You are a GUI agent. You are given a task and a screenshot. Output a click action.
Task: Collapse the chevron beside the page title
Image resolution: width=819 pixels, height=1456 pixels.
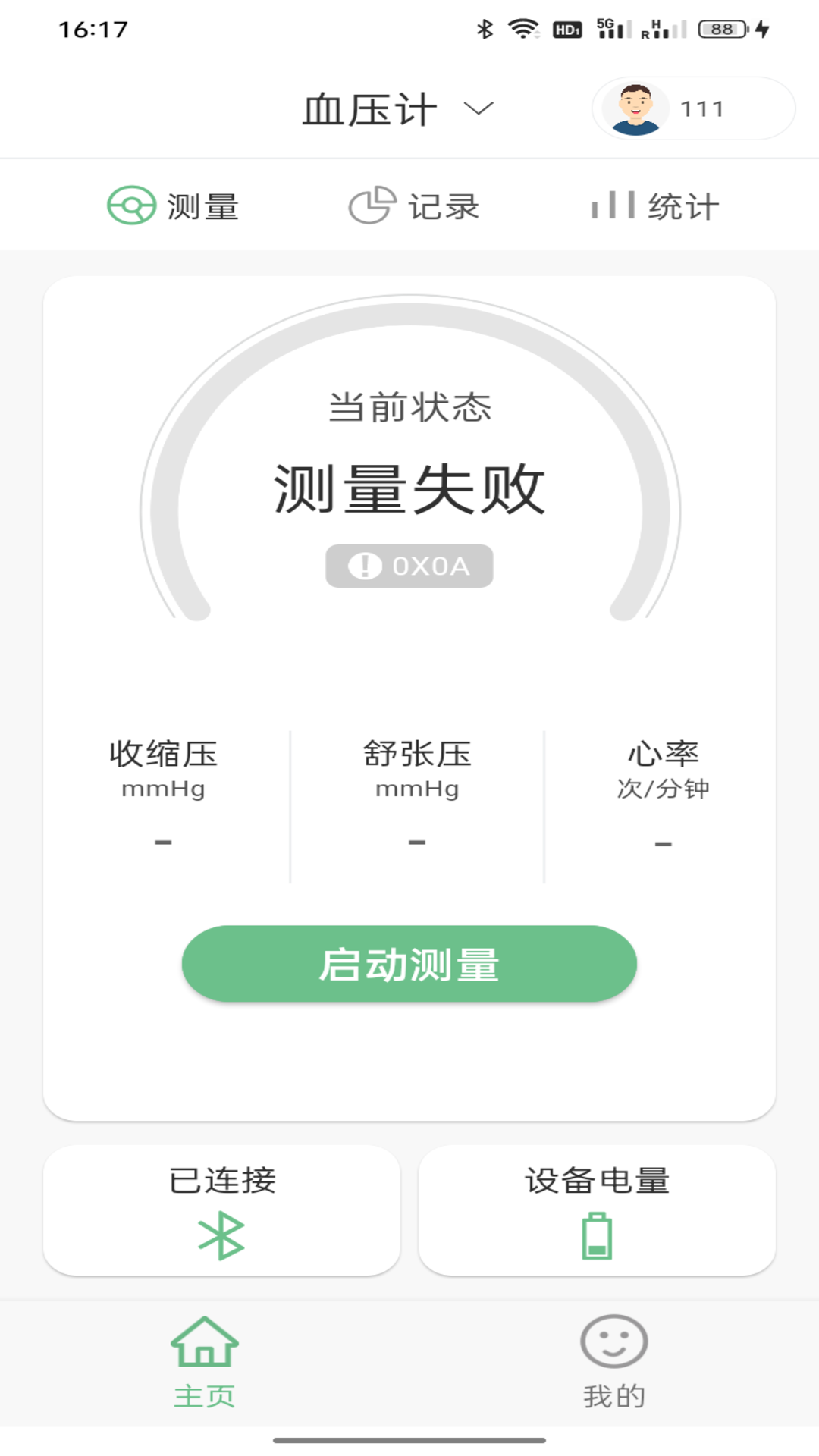pos(479,110)
